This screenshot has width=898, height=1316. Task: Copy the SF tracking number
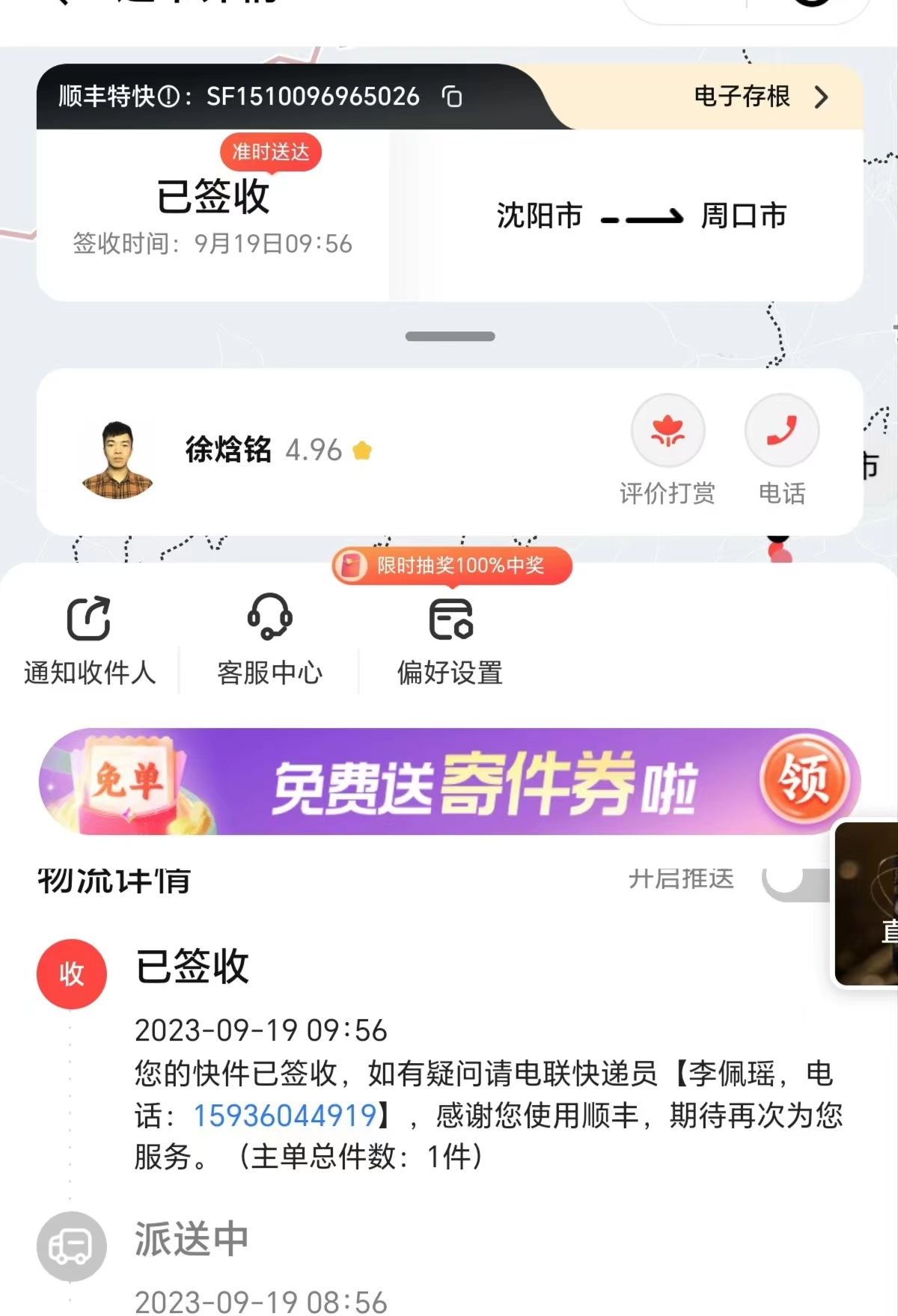click(x=452, y=97)
